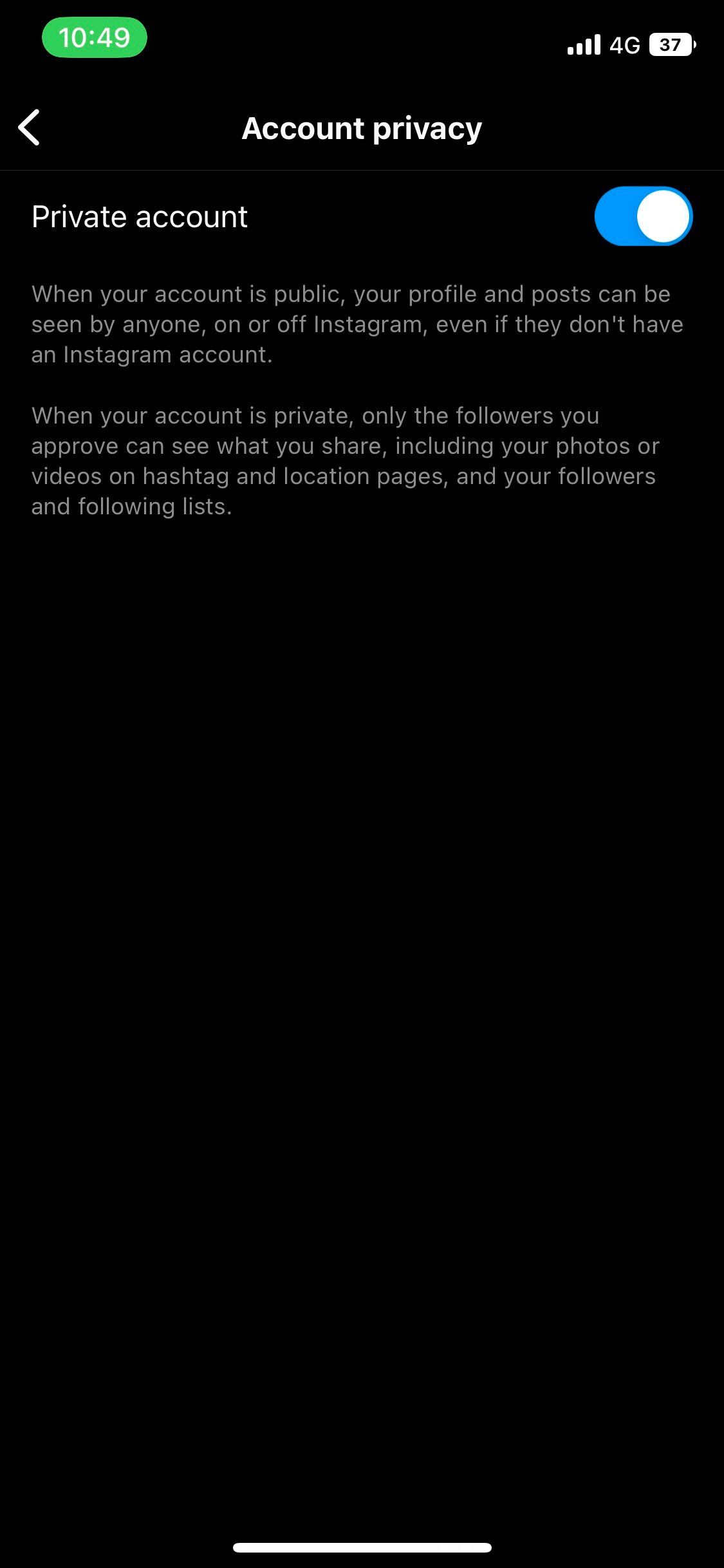This screenshot has height=1568, width=724.
Task: Tap the blue Private account switch
Action: (x=642, y=216)
